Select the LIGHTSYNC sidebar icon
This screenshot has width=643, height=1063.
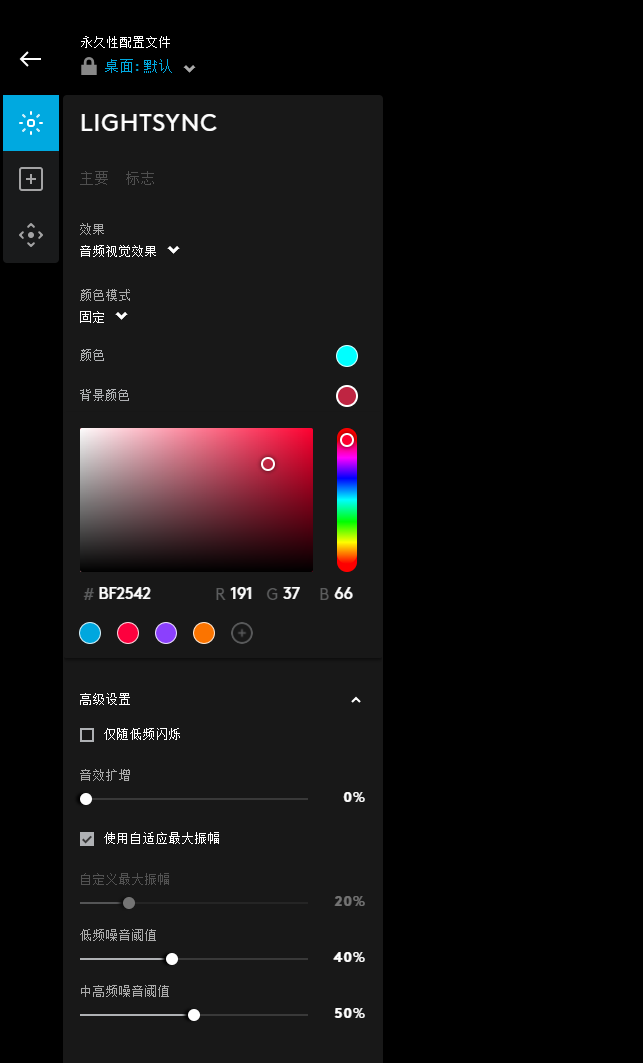click(31, 123)
